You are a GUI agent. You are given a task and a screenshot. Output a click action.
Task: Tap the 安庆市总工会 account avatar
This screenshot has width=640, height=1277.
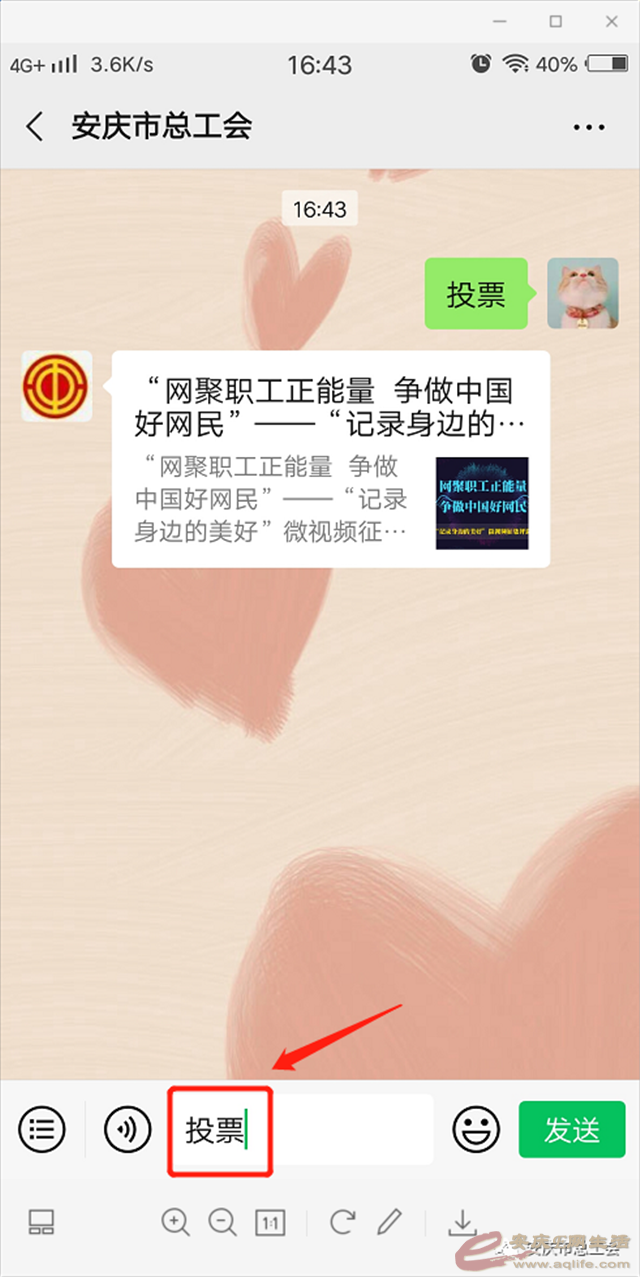(57, 386)
